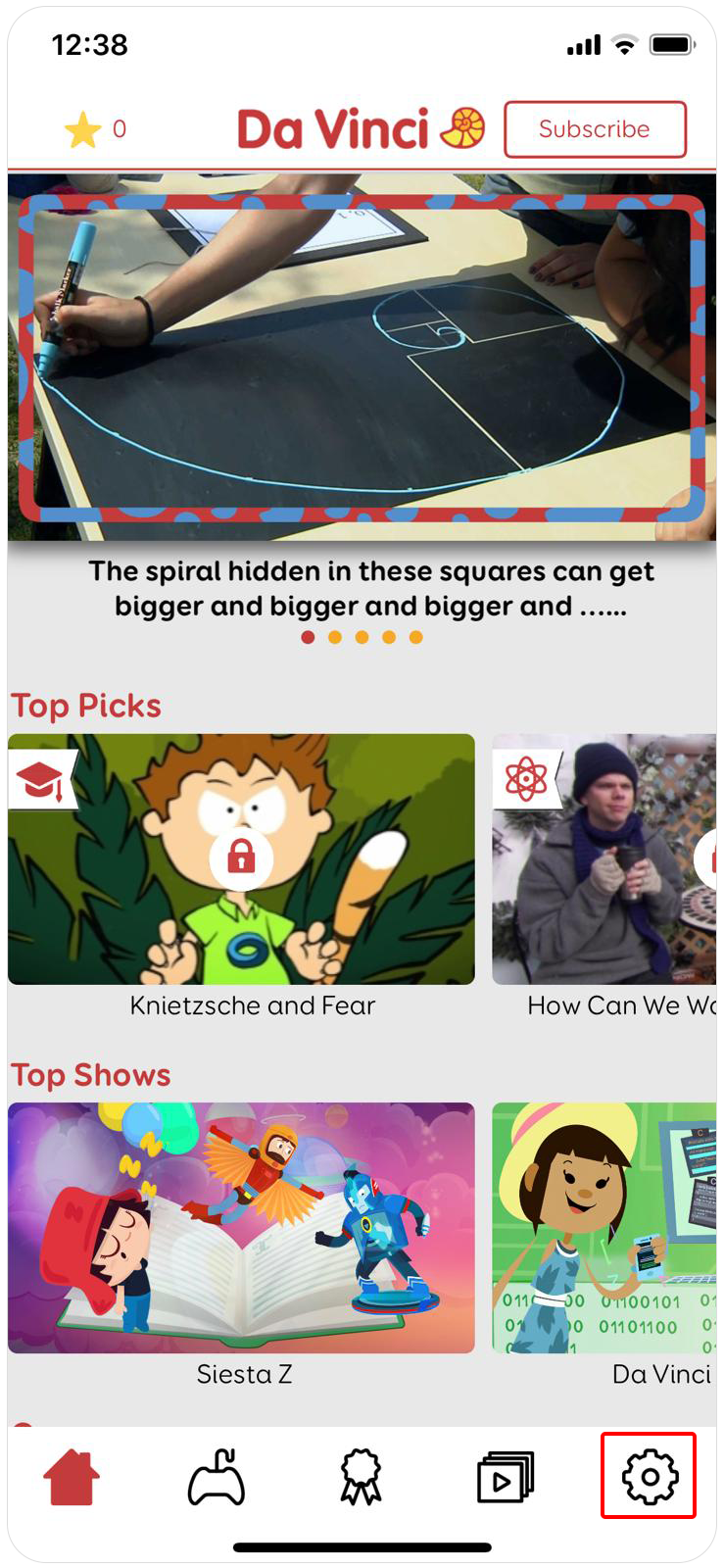Tap the Subscribe button

click(594, 129)
